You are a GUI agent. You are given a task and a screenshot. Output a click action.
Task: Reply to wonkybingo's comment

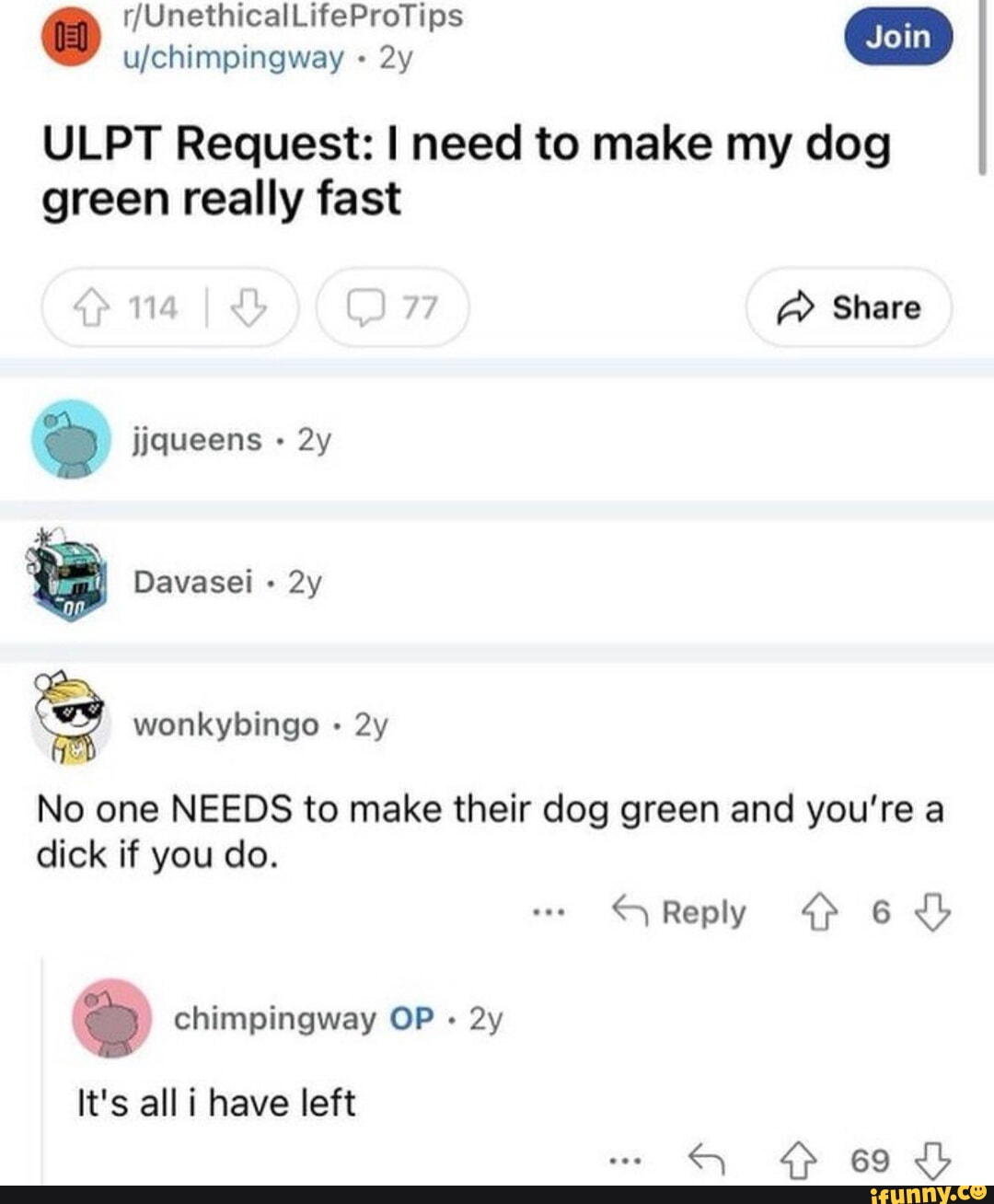(x=679, y=912)
